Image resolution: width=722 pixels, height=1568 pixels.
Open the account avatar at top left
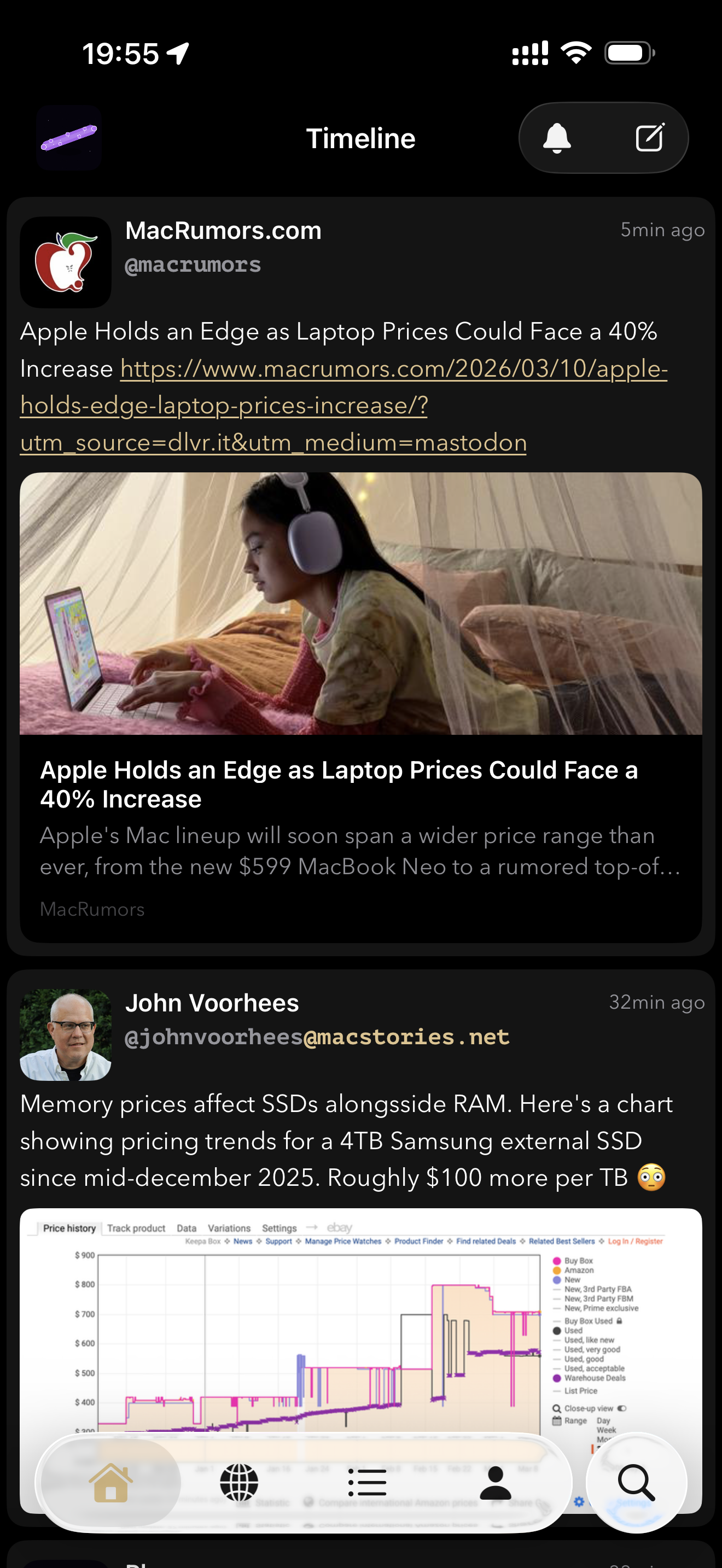click(69, 138)
